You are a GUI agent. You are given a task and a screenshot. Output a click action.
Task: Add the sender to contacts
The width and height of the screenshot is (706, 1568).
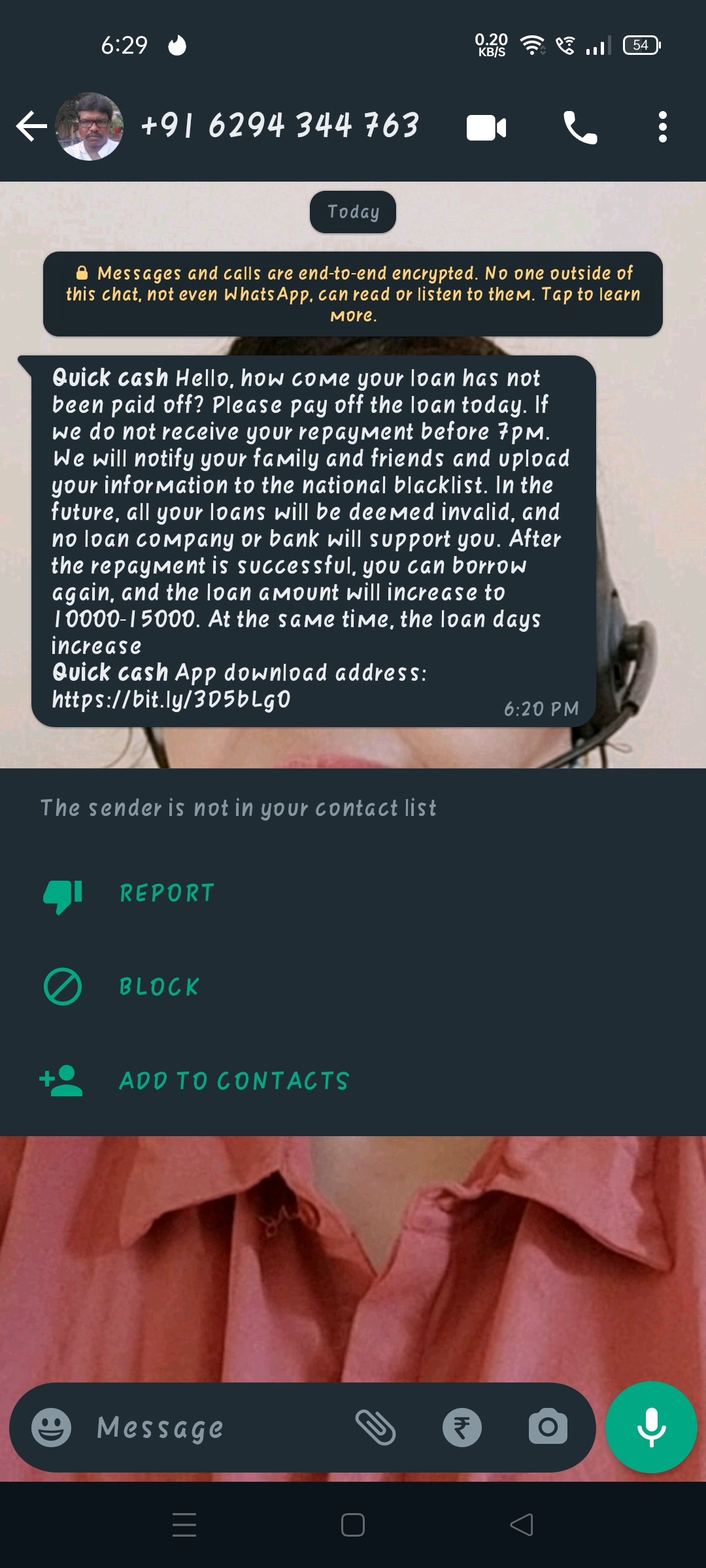(x=233, y=1081)
